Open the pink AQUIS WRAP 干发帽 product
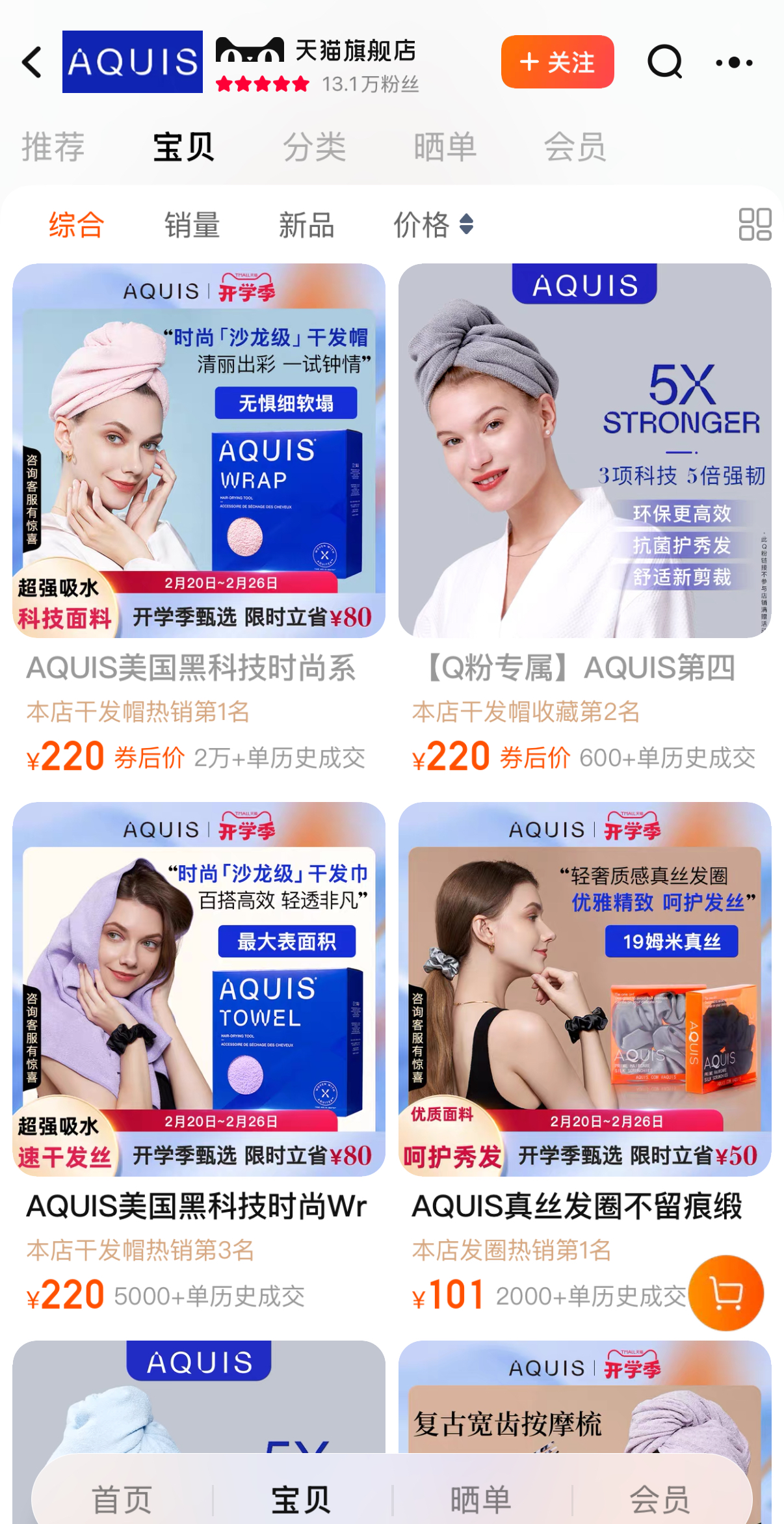This screenshot has height=1524, width=784. (x=199, y=450)
